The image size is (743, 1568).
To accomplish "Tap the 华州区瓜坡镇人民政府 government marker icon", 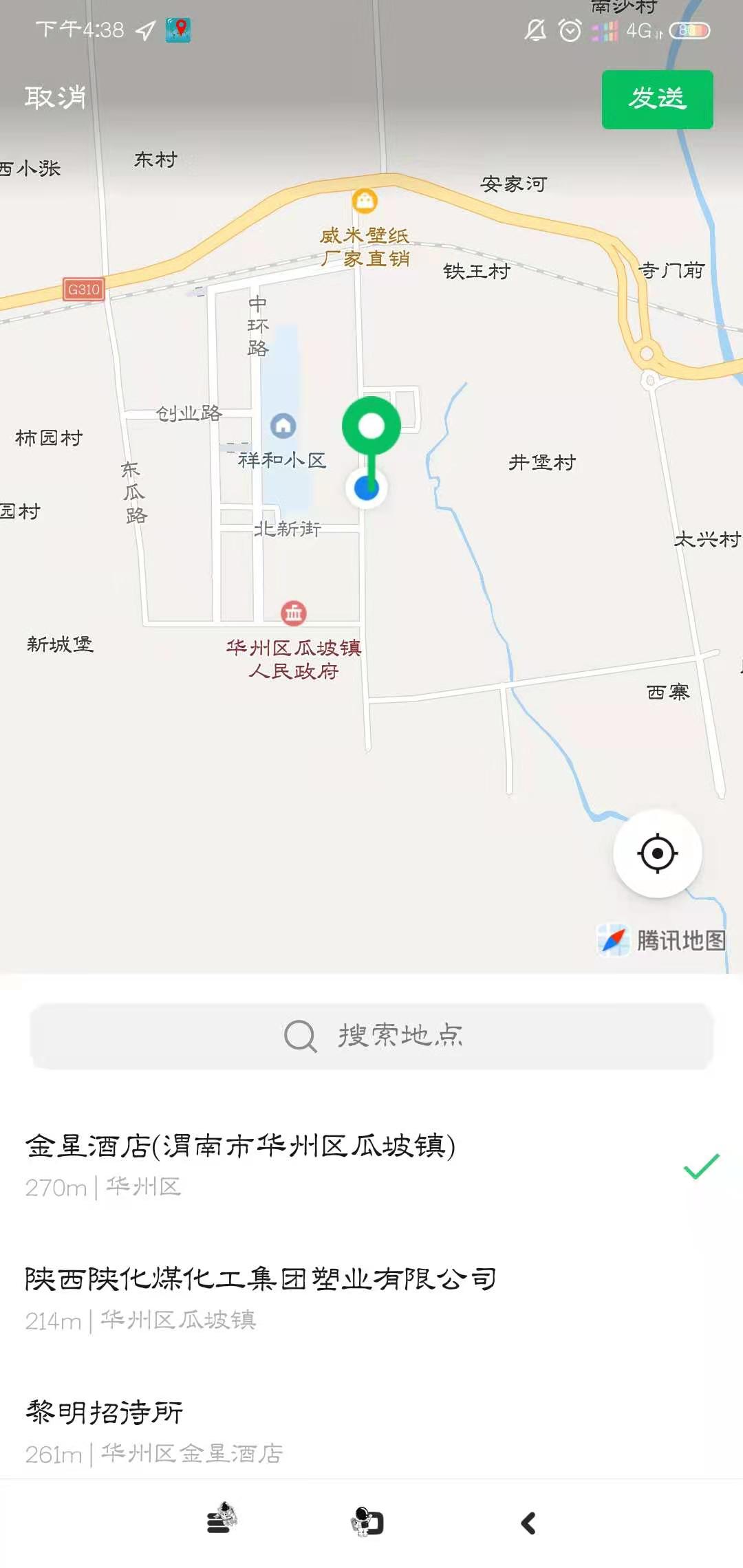I will 292,614.
